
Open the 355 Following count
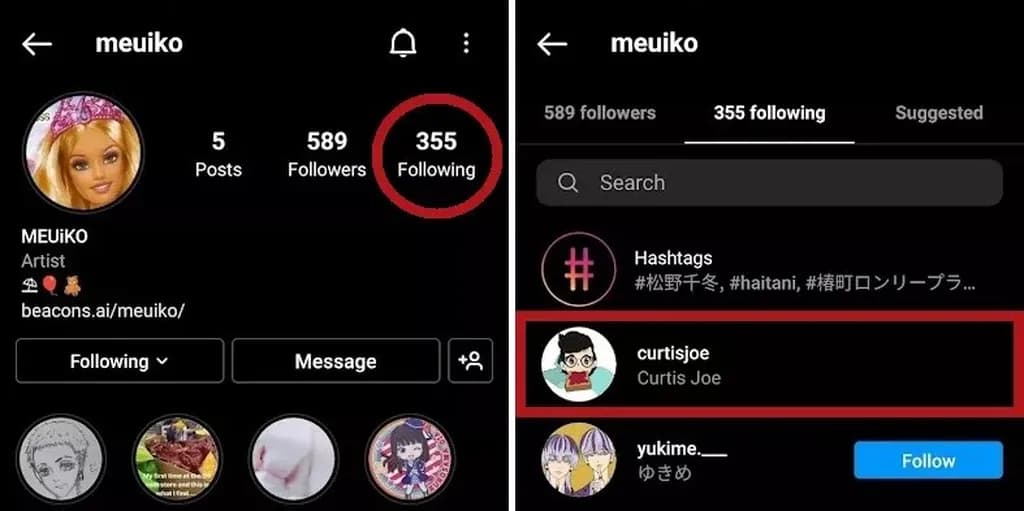tap(436, 154)
